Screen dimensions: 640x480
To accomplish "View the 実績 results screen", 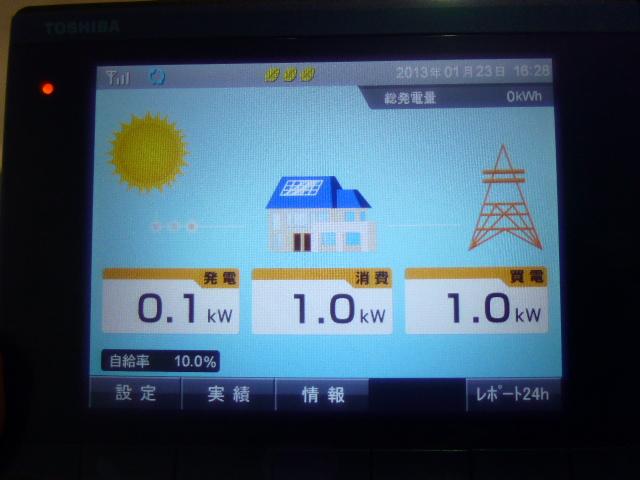I will tap(228, 393).
